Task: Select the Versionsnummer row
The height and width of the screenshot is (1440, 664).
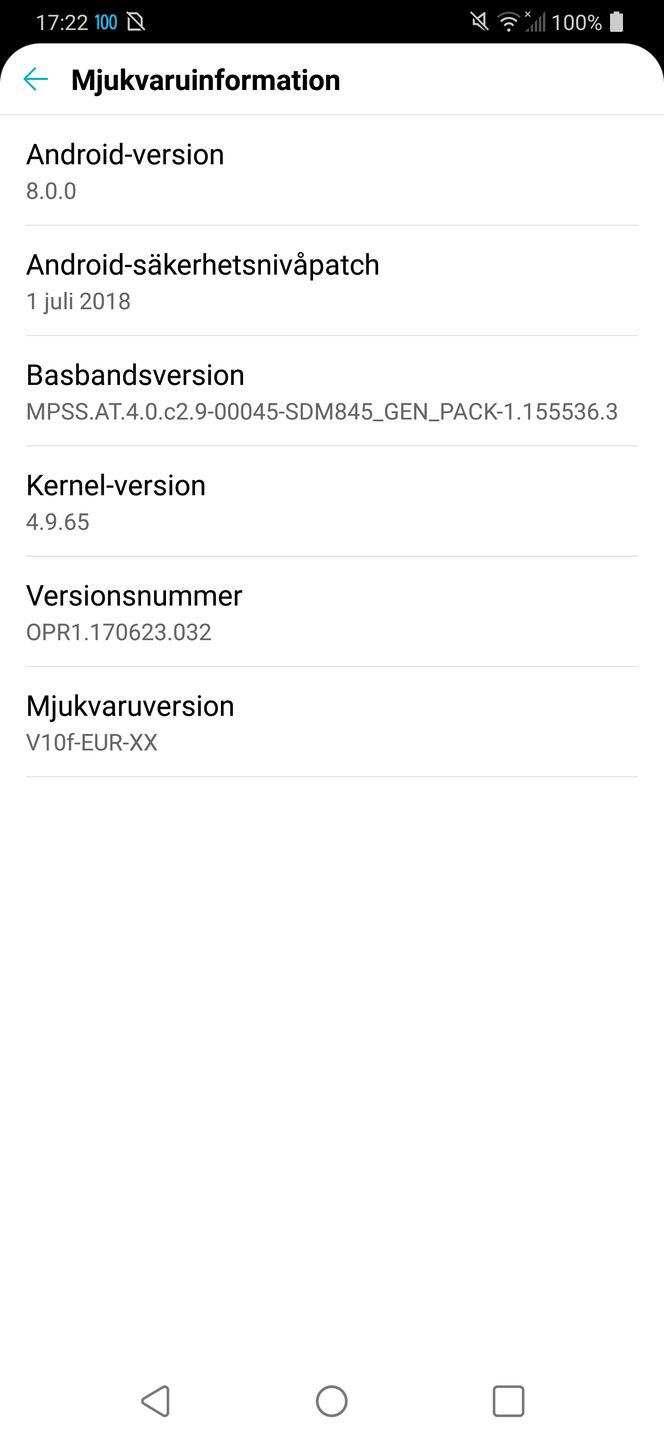Action: [332, 612]
